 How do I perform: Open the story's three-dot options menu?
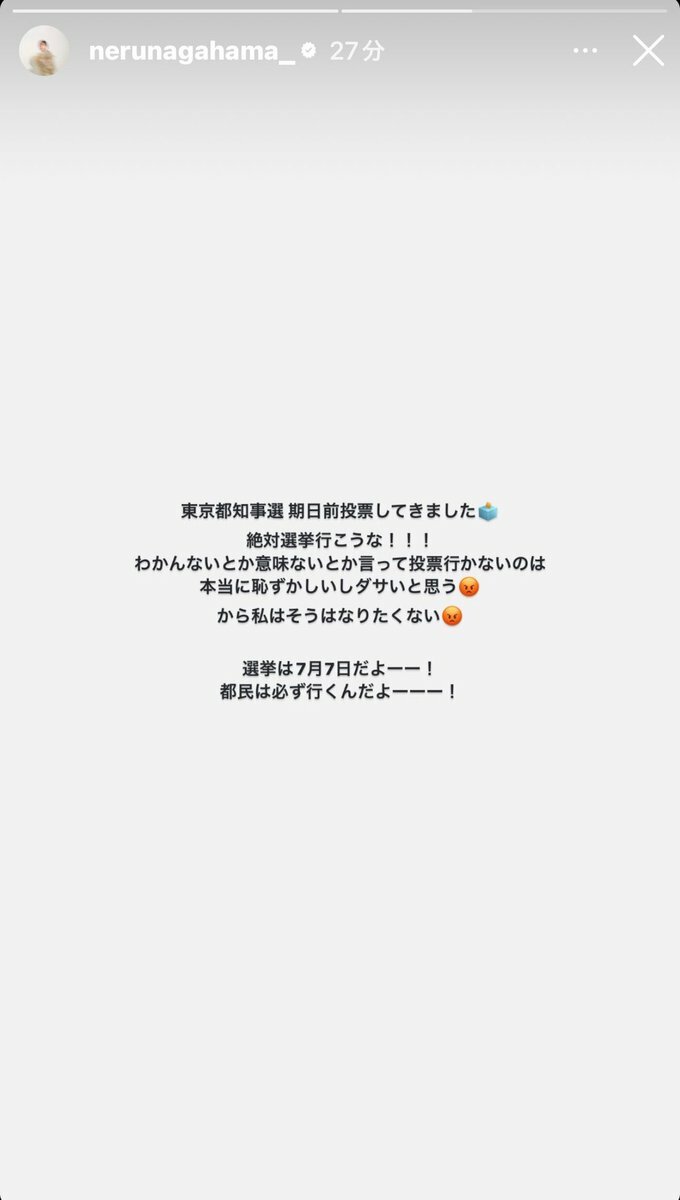[586, 50]
